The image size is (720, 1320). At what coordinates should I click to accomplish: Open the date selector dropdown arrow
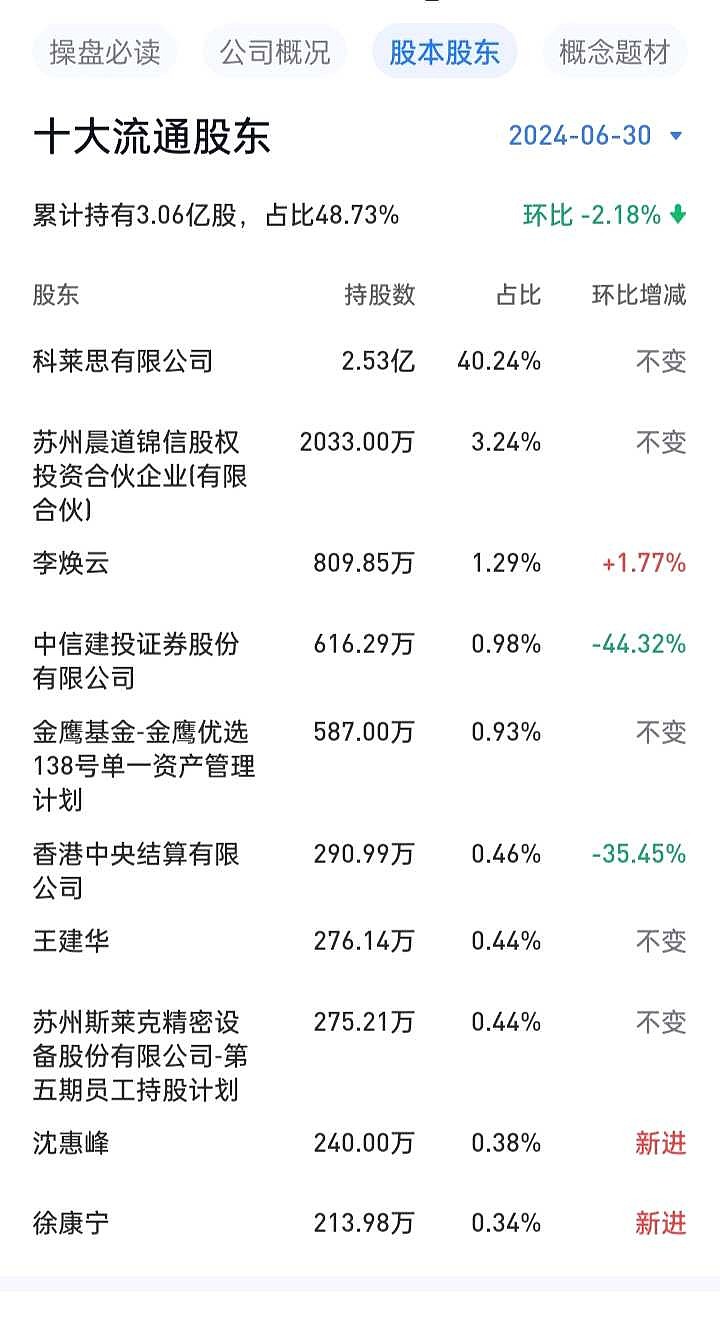coord(677,135)
